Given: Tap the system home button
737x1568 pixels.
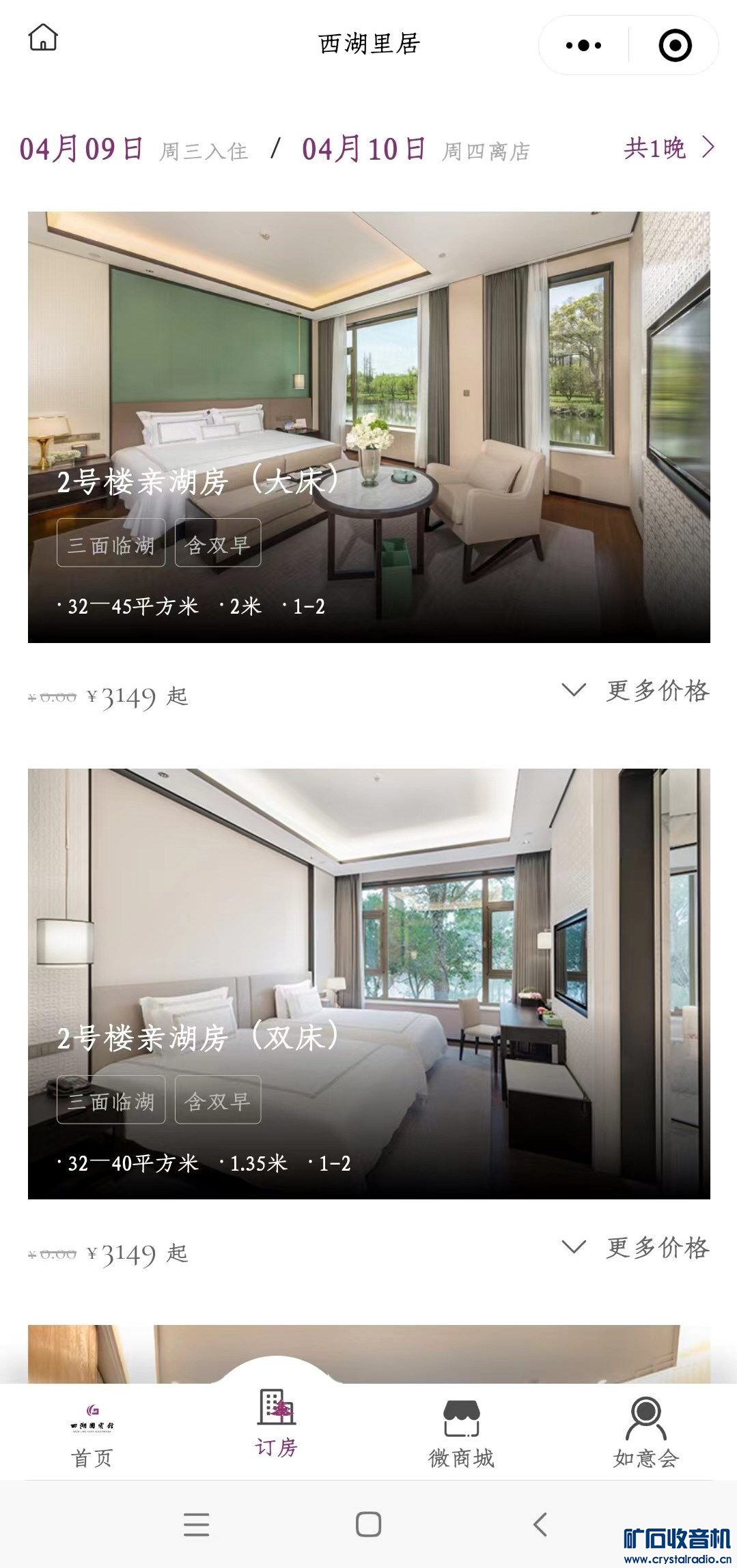Looking at the screenshot, I should 368,1524.
